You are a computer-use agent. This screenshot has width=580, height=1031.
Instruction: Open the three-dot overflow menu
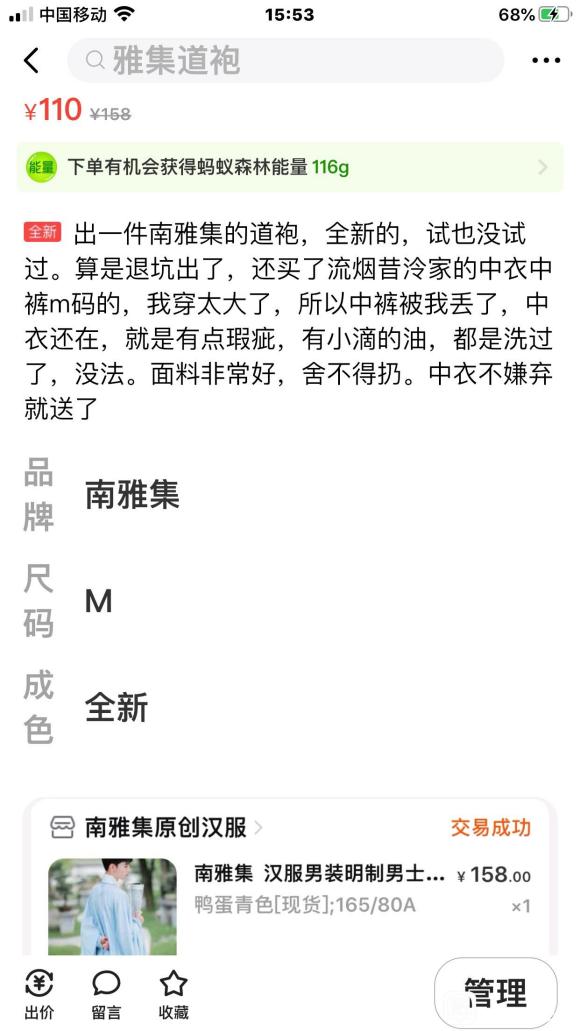pos(546,60)
